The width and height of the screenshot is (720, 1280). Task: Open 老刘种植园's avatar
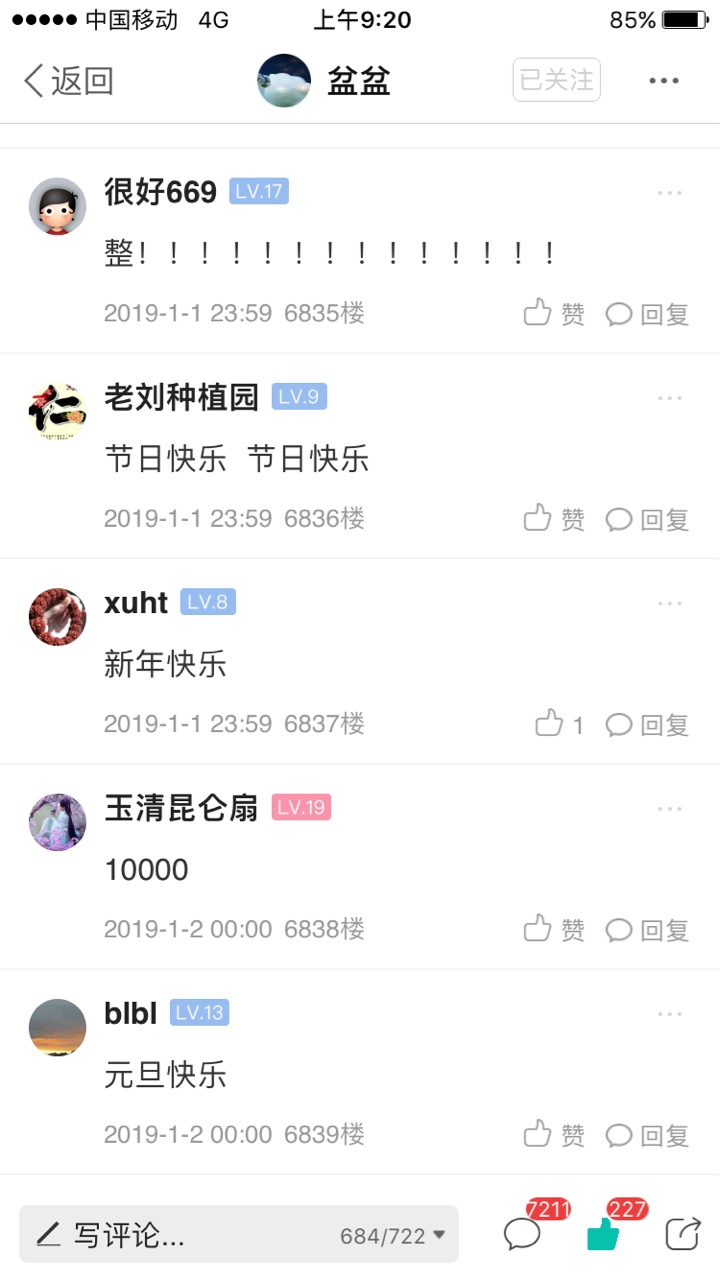pos(57,412)
